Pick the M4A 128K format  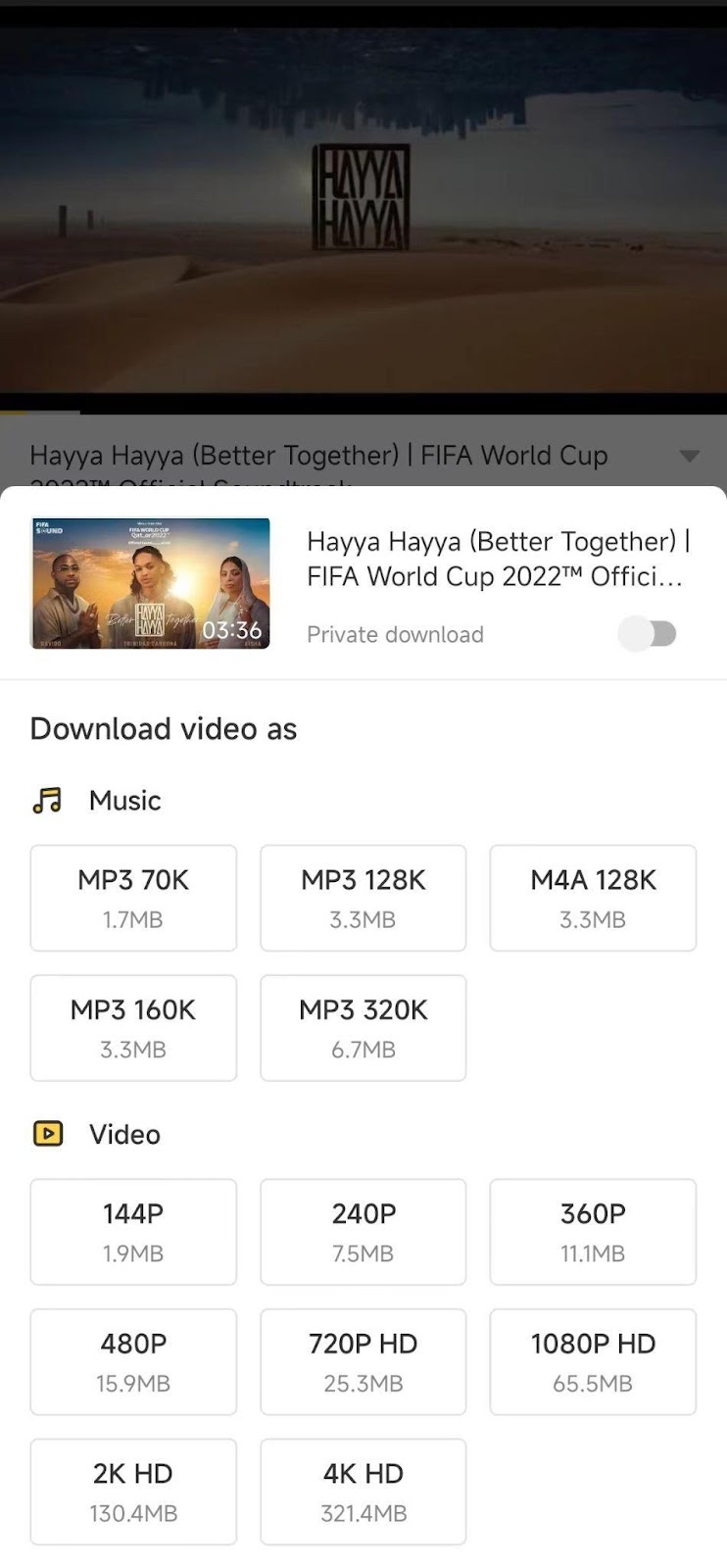[x=593, y=898]
